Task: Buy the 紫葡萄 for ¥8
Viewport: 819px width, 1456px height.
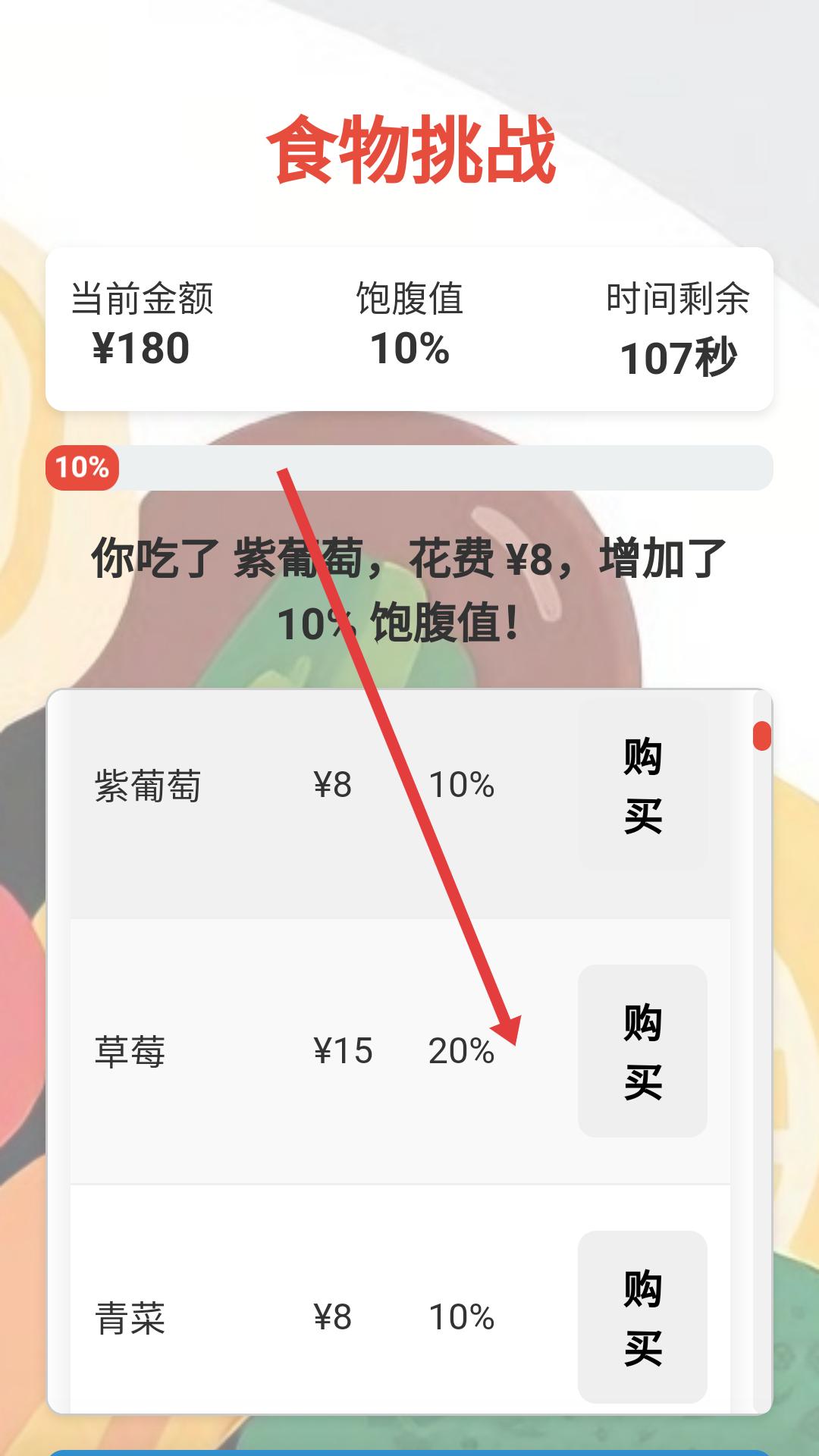Action: coord(642,785)
